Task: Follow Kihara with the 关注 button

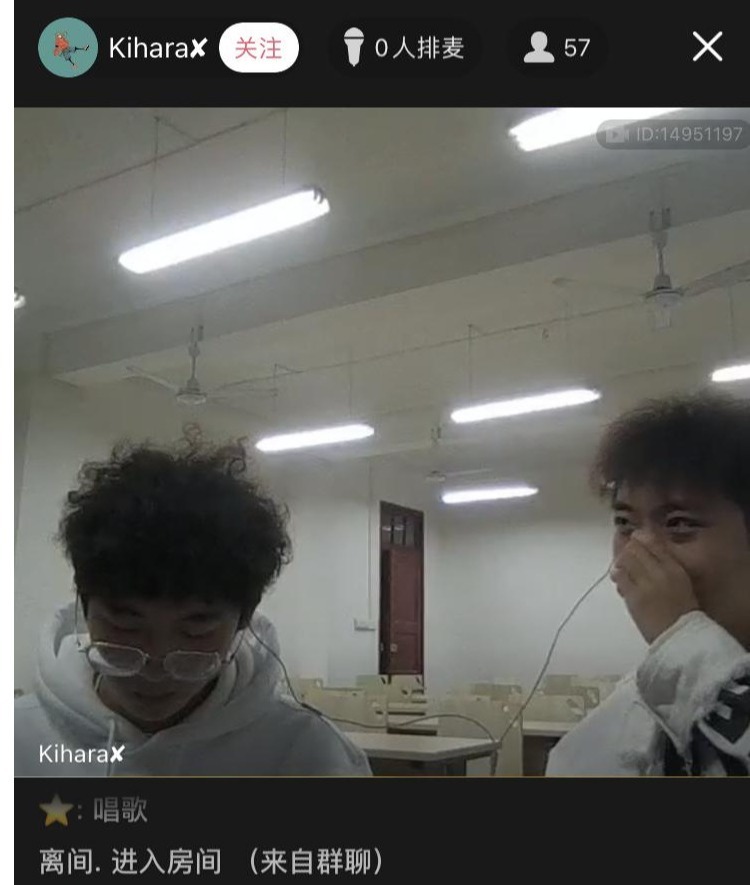Action: [258, 48]
